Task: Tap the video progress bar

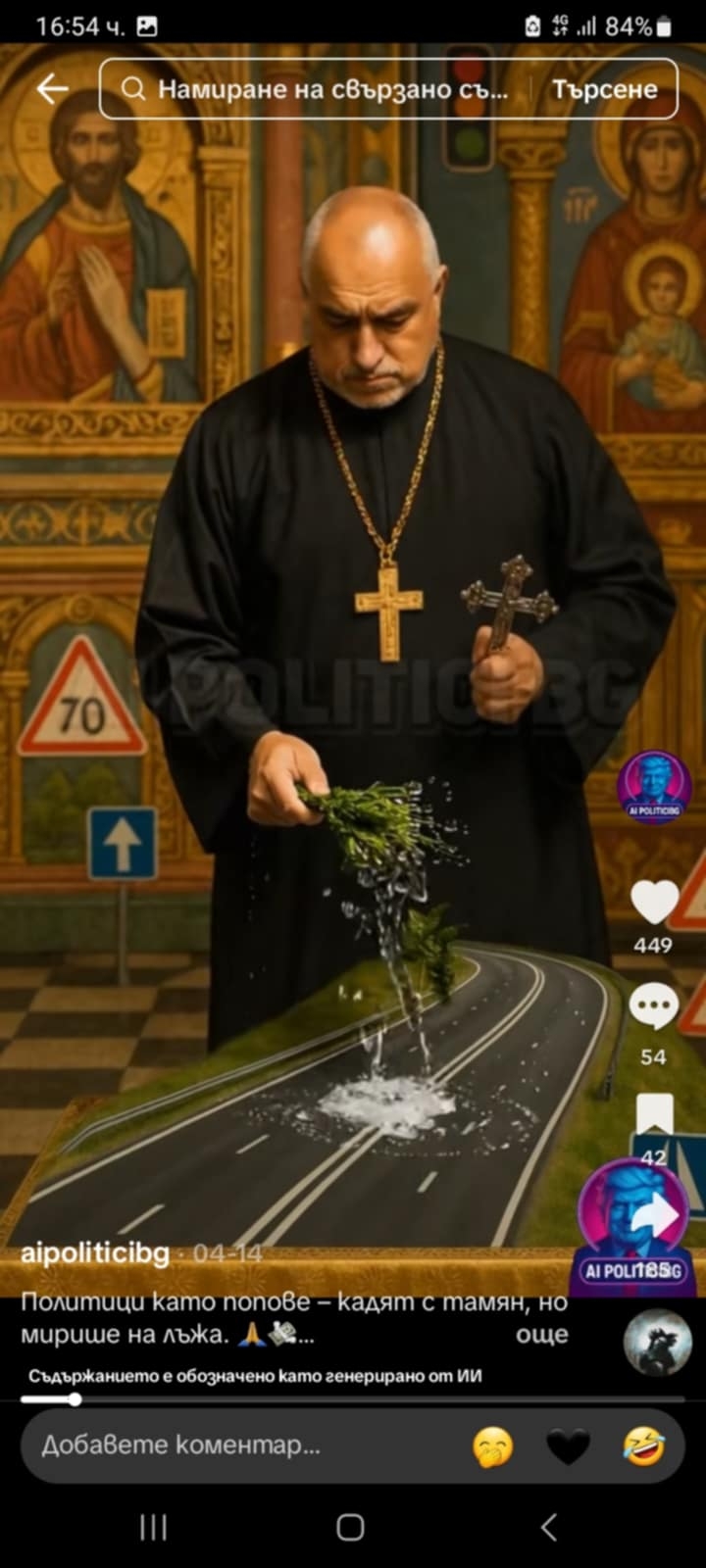Action: point(353,1399)
